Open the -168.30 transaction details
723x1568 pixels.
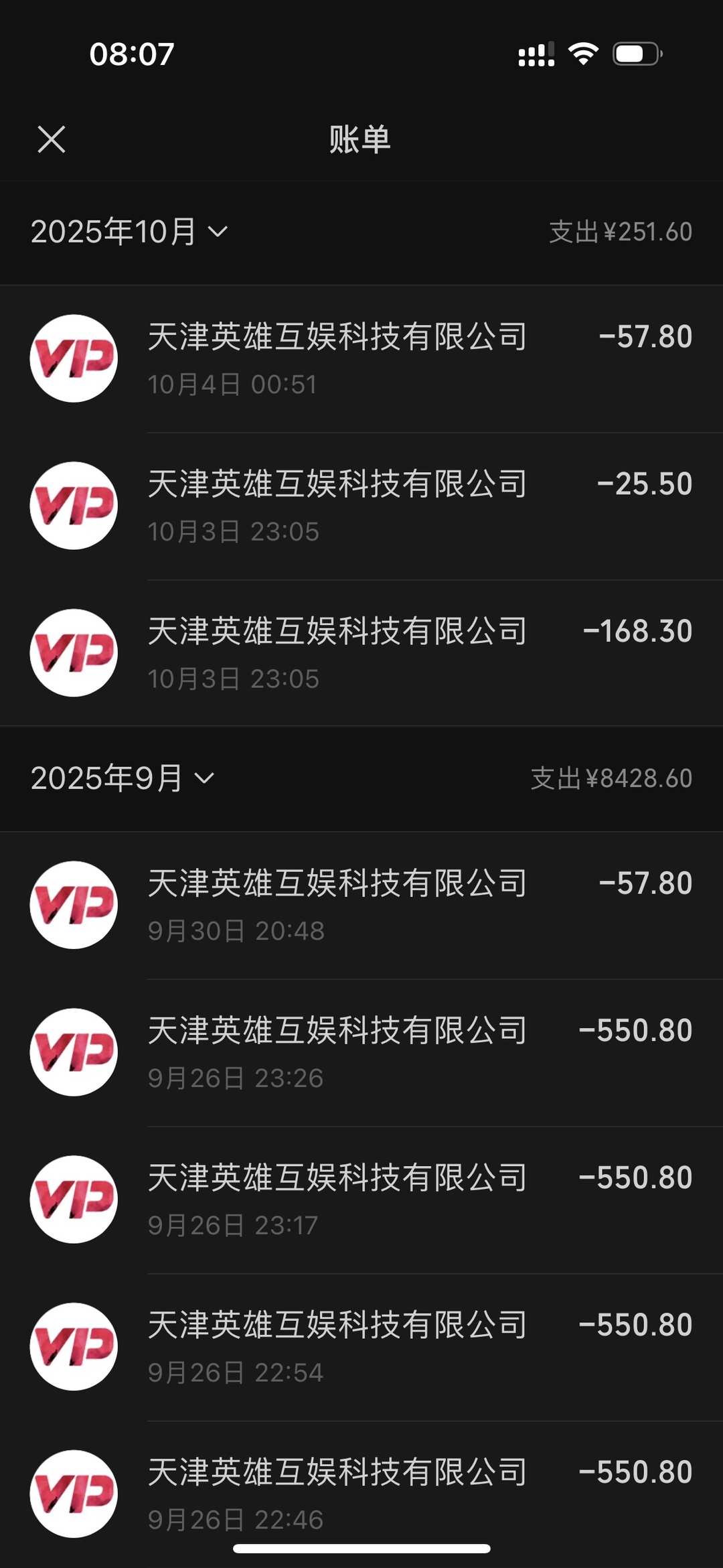(361, 654)
